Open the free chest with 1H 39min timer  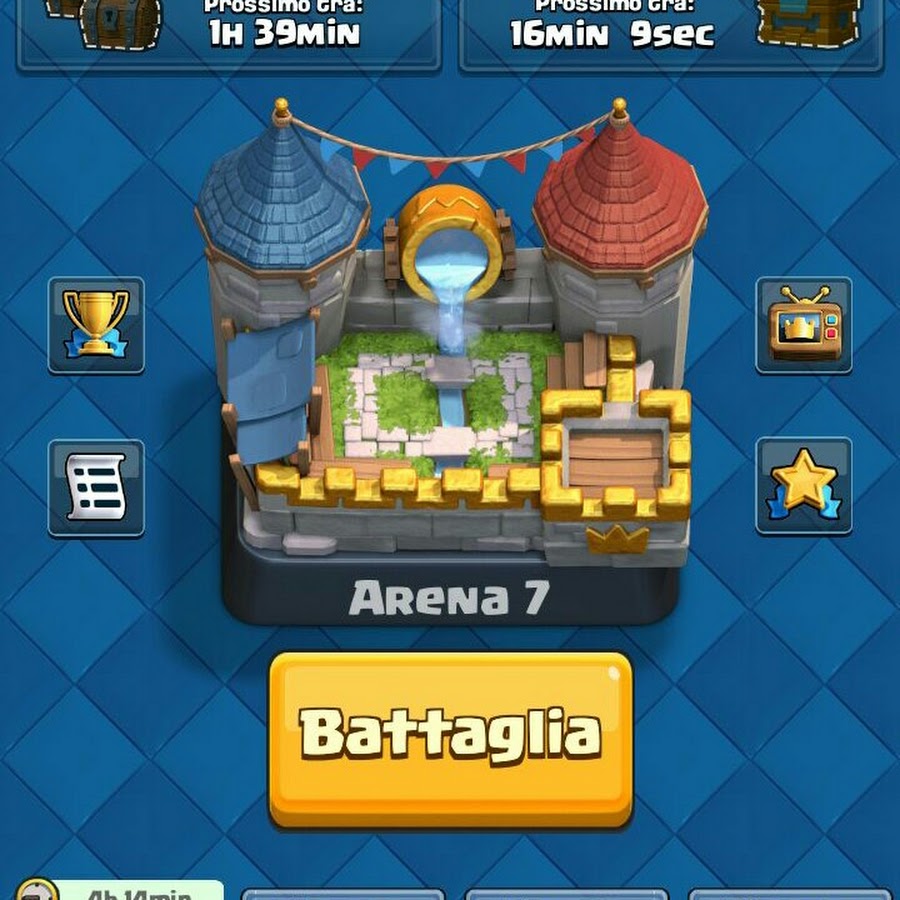click(228, 30)
